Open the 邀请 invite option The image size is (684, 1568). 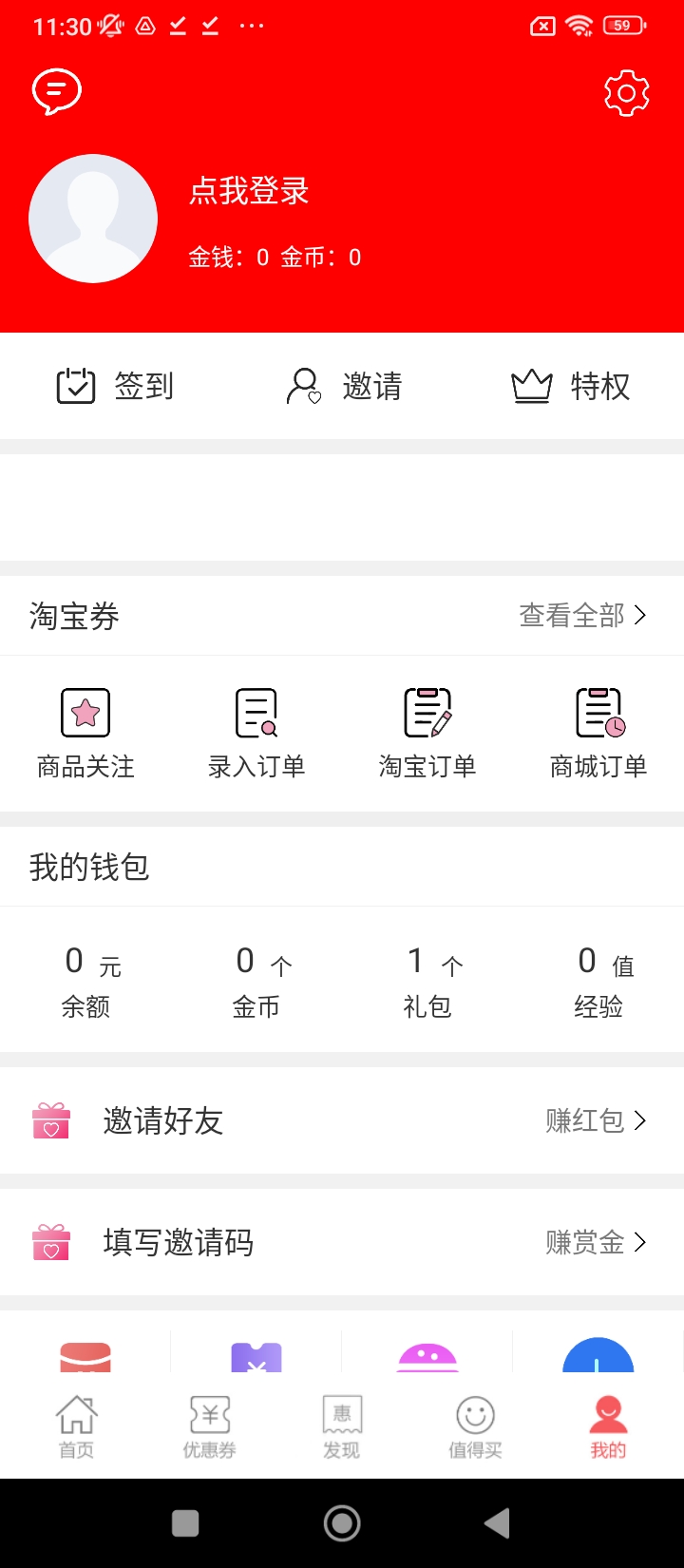[x=344, y=387]
